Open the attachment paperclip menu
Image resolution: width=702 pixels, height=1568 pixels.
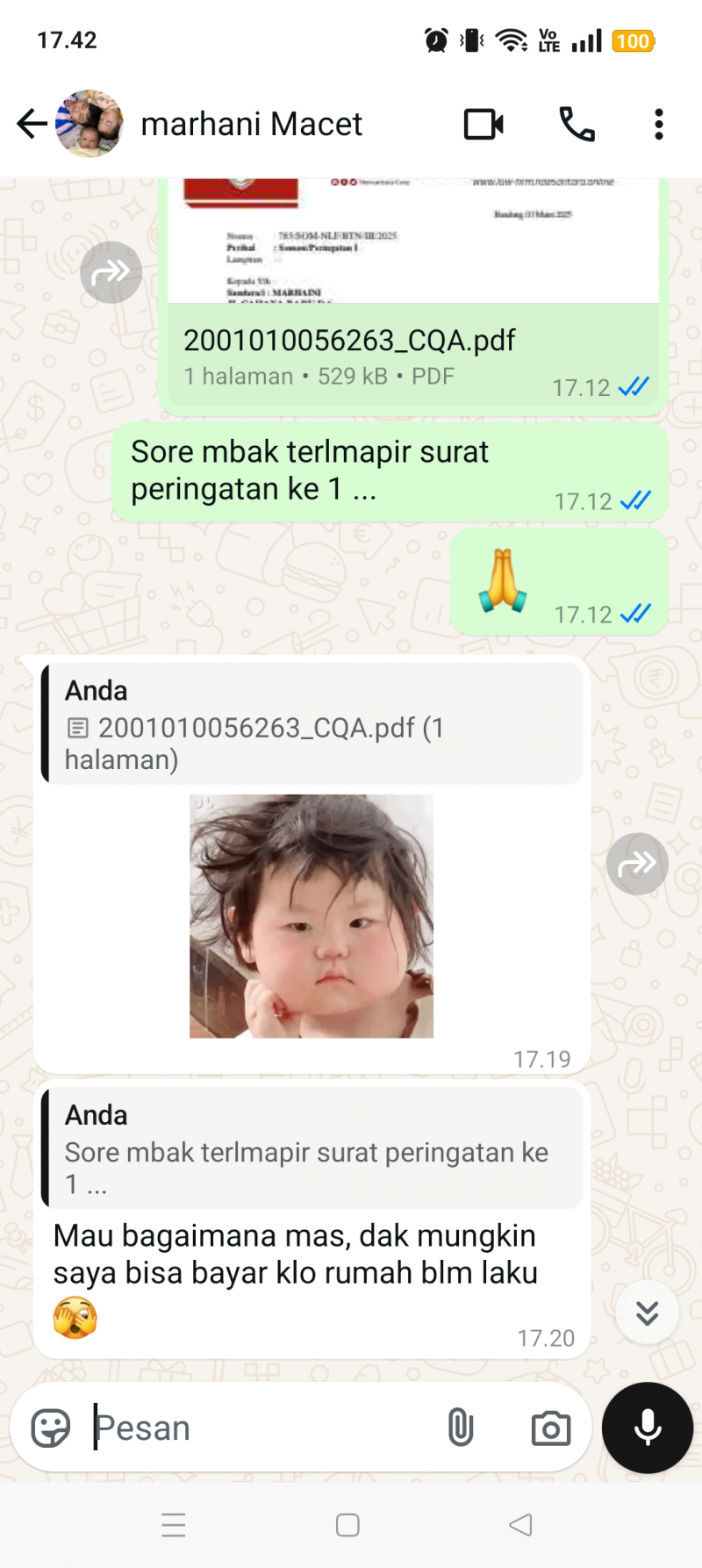click(x=461, y=1428)
